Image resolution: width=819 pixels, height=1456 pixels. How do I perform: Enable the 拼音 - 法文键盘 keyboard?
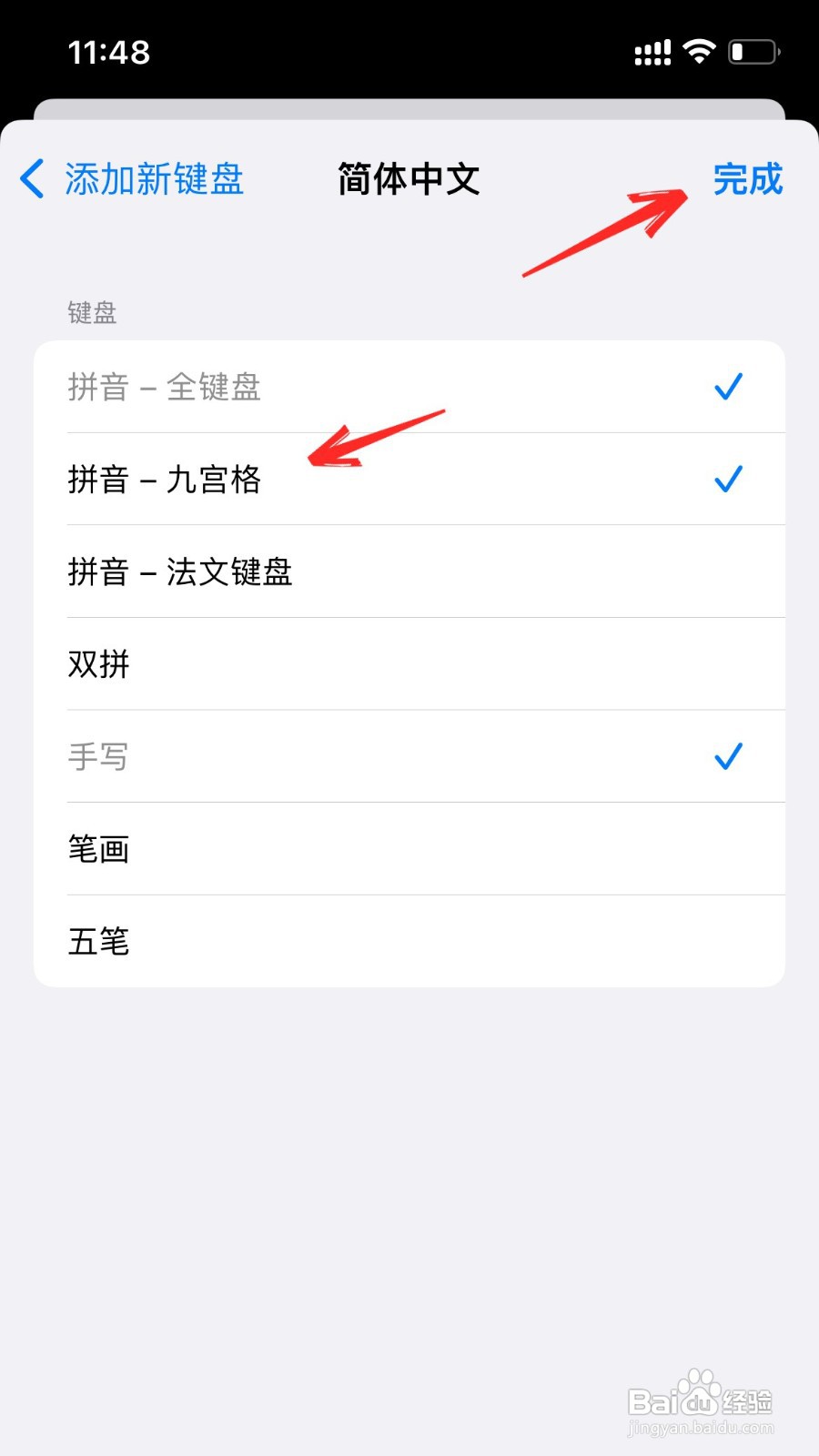click(x=409, y=571)
